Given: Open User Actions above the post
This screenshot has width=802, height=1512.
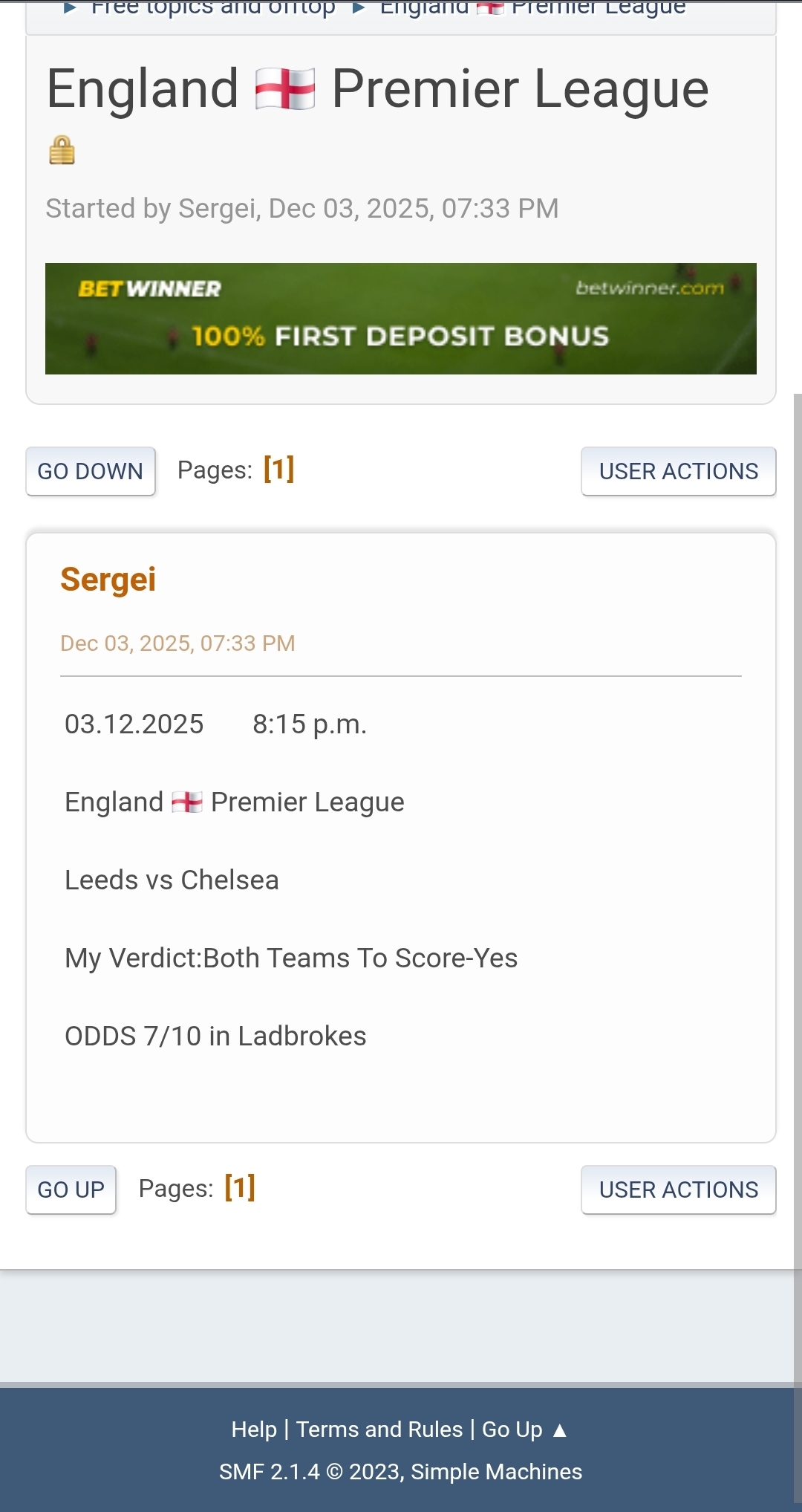Looking at the screenshot, I should pyautogui.click(x=678, y=471).
